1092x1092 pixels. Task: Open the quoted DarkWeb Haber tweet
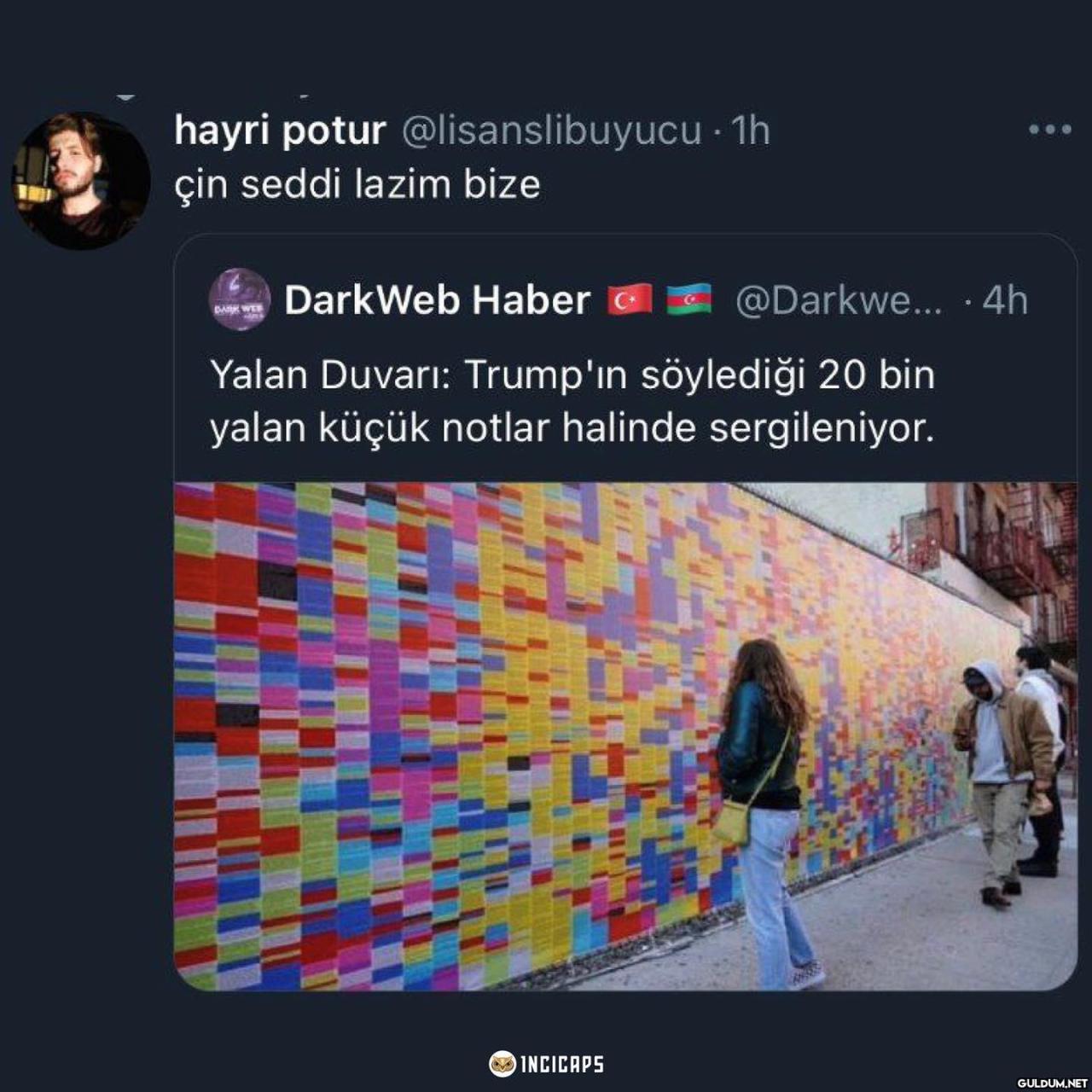572,401
